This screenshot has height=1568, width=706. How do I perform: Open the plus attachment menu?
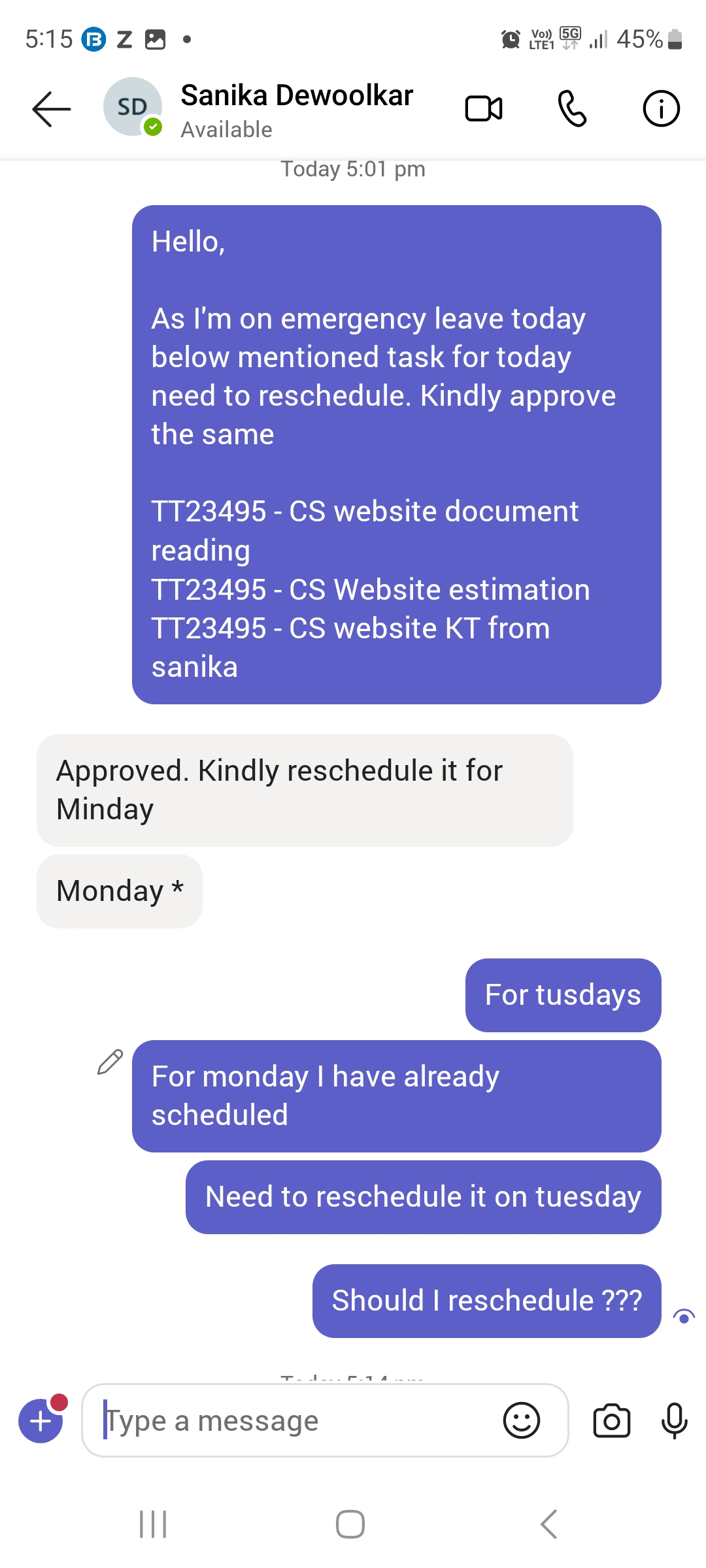point(41,1420)
